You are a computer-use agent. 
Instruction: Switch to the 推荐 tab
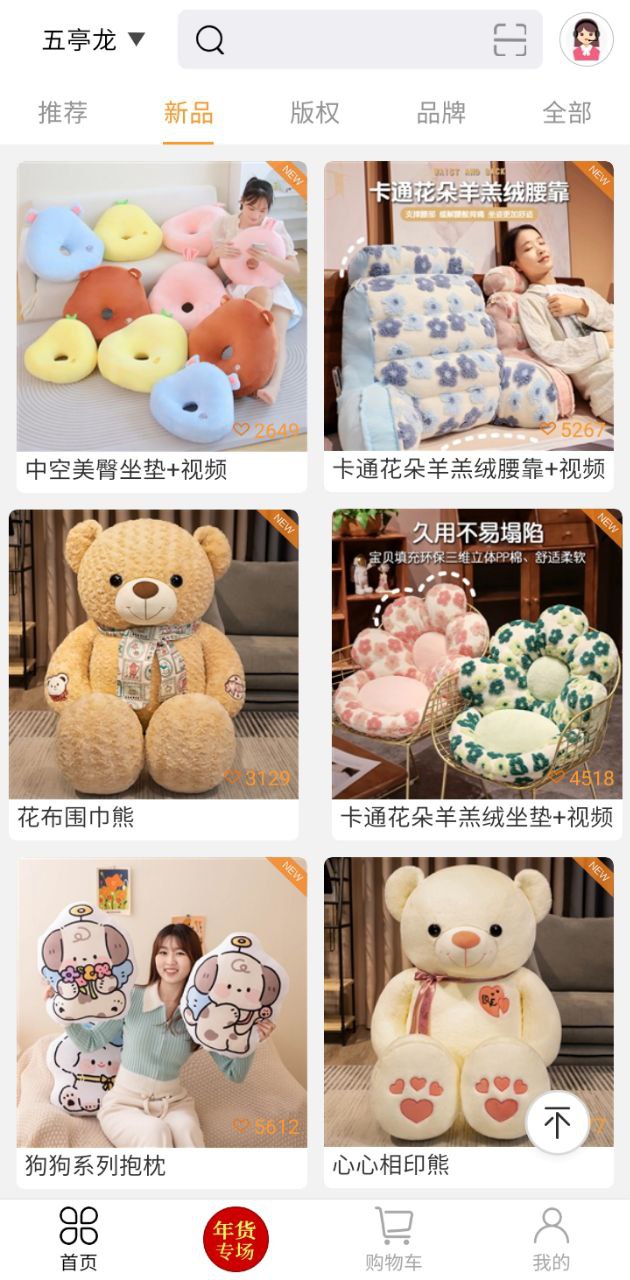[x=63, y=113]
